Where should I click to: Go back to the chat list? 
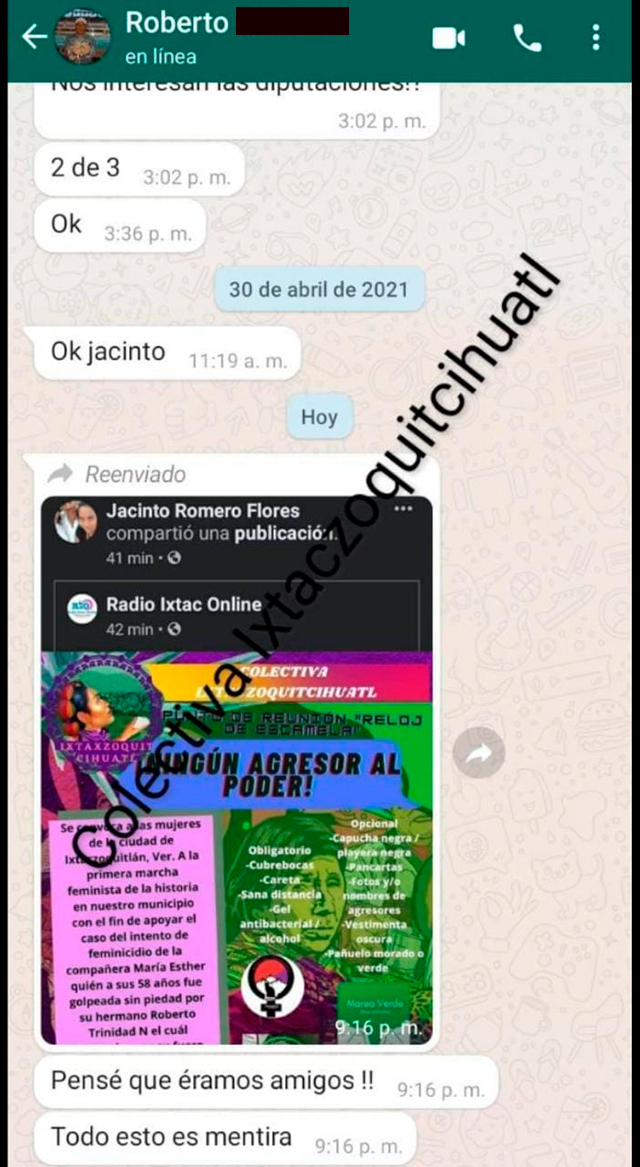[34, 38]
